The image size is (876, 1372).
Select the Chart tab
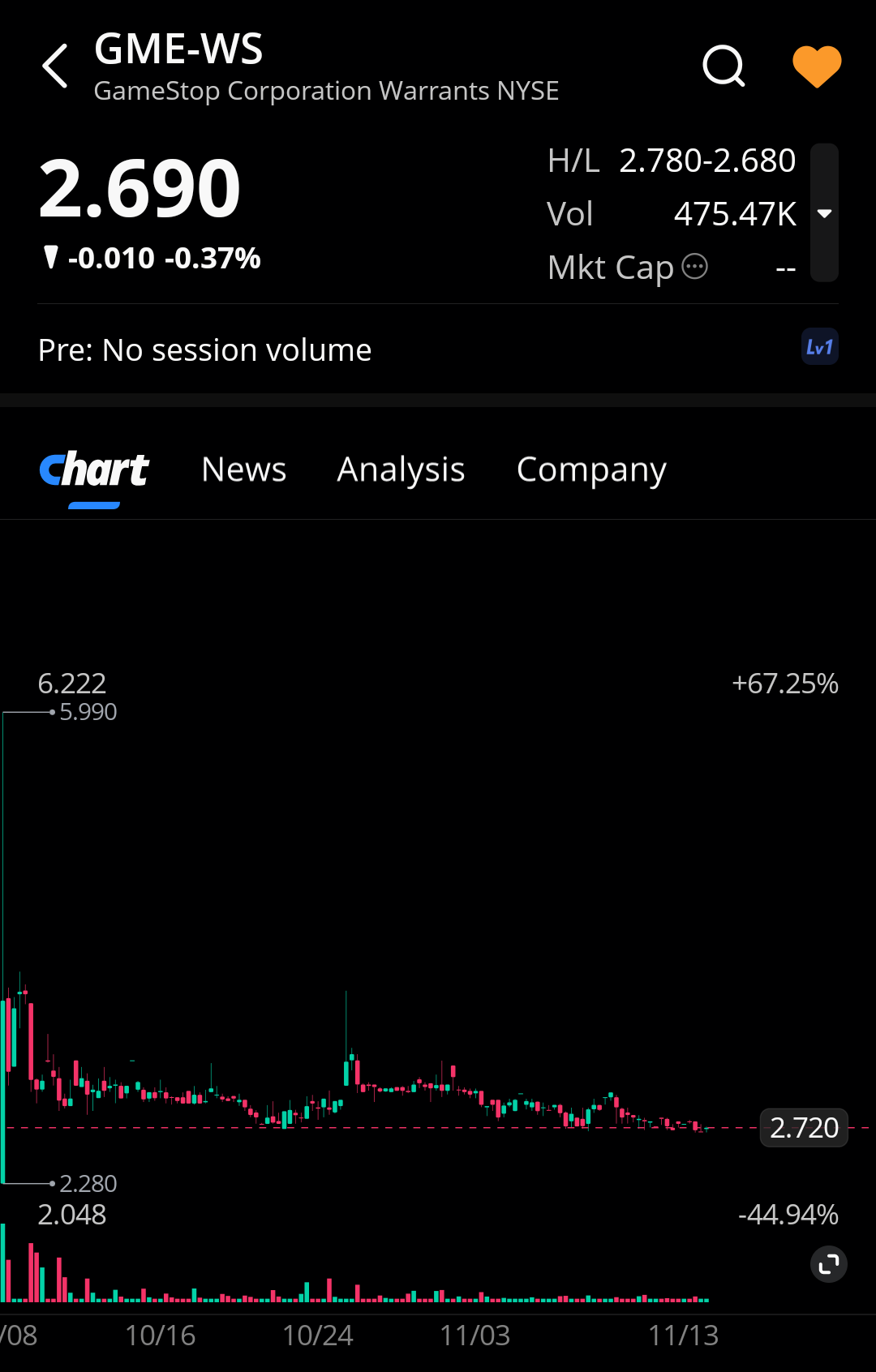[x=94, y=471]
